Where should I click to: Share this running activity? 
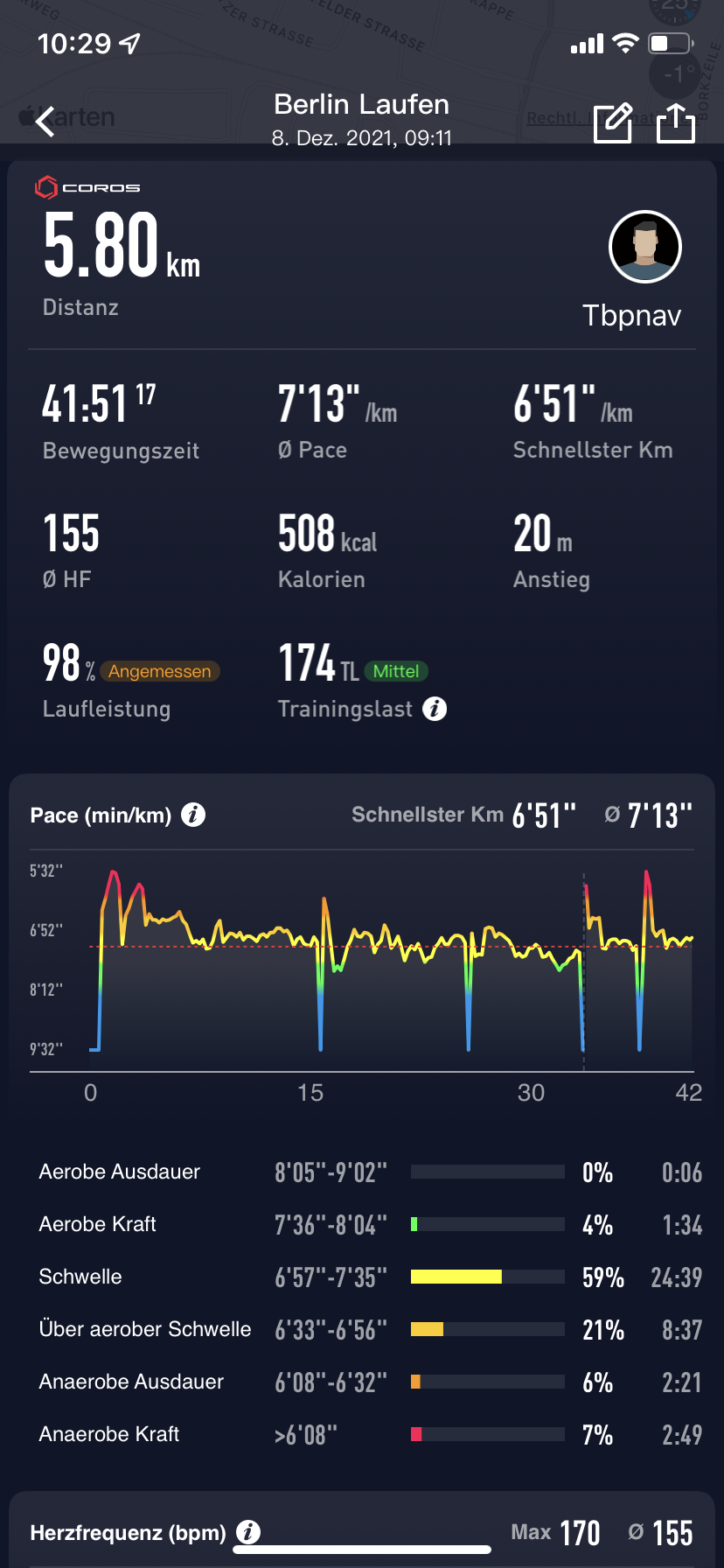[x=676, y=122]
